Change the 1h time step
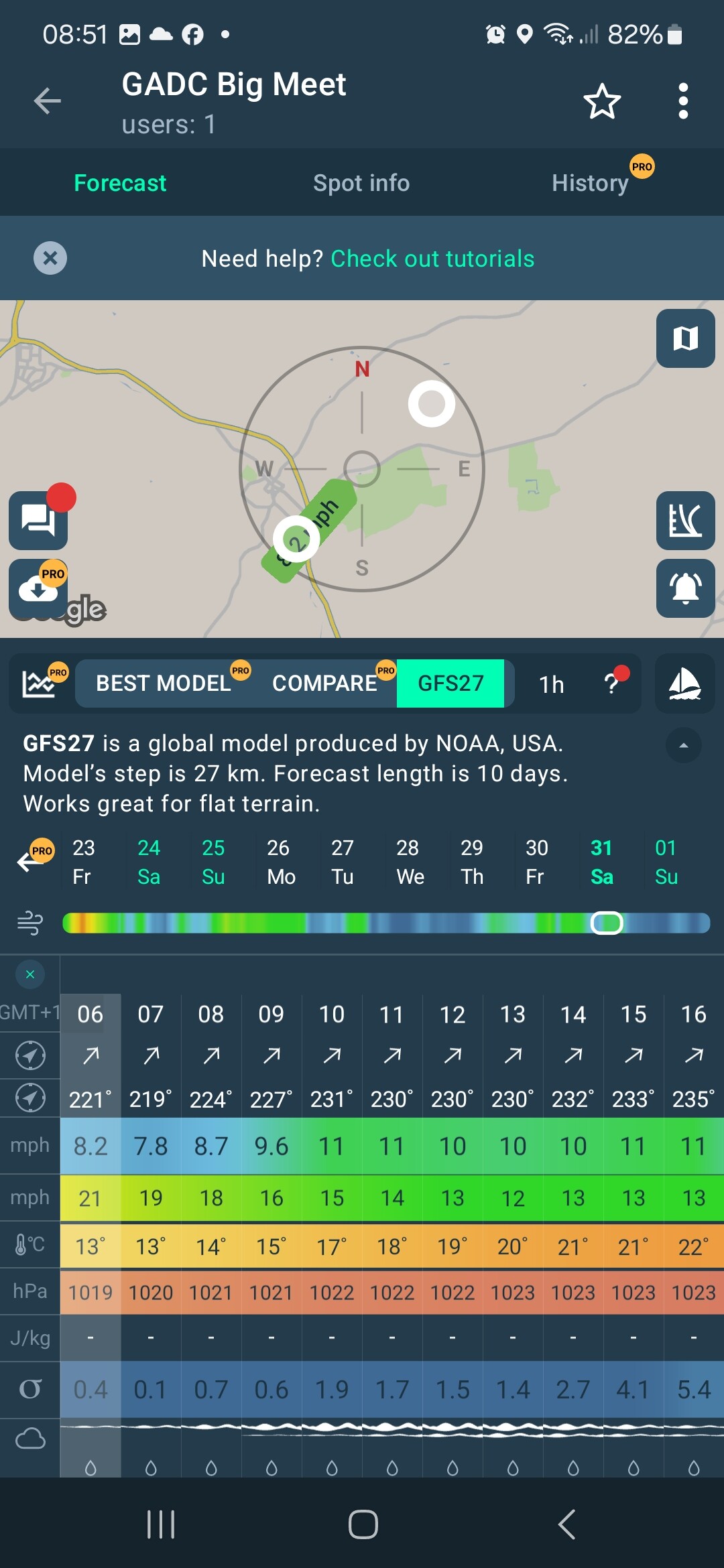Viewport: 724px width, 1568px height. [x=552, y=684]
